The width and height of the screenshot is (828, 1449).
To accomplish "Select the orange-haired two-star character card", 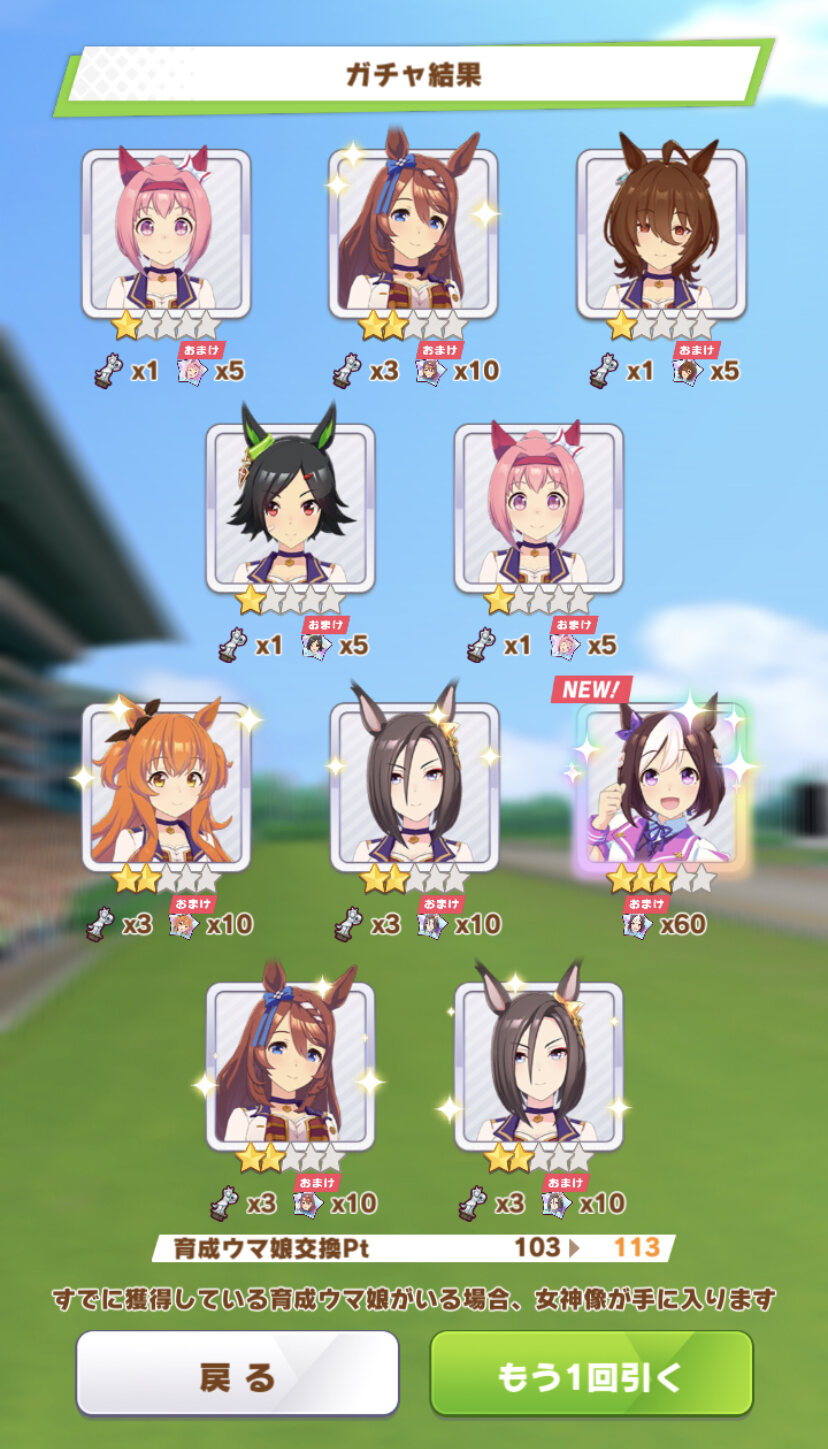I will pos(166,786).
